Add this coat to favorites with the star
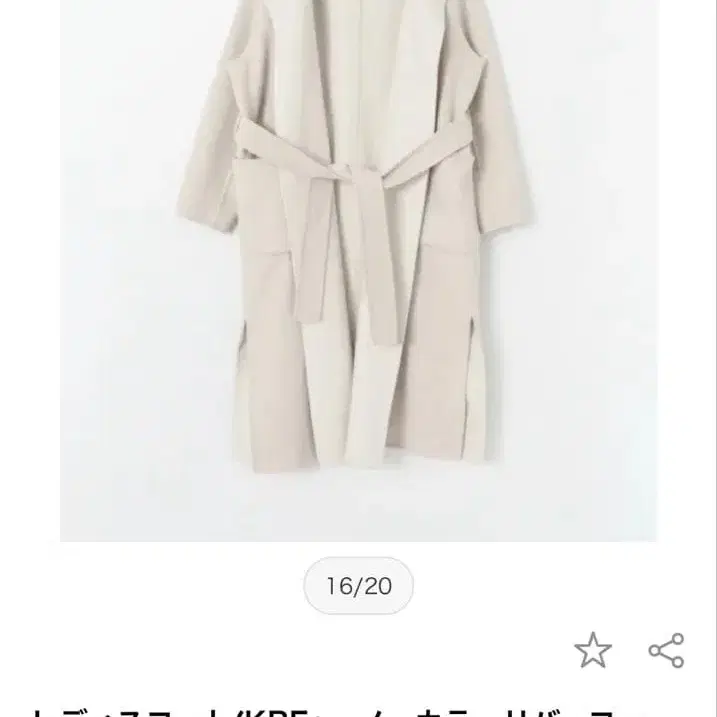The height and width of the screenshot is (717, 717). 593,650
